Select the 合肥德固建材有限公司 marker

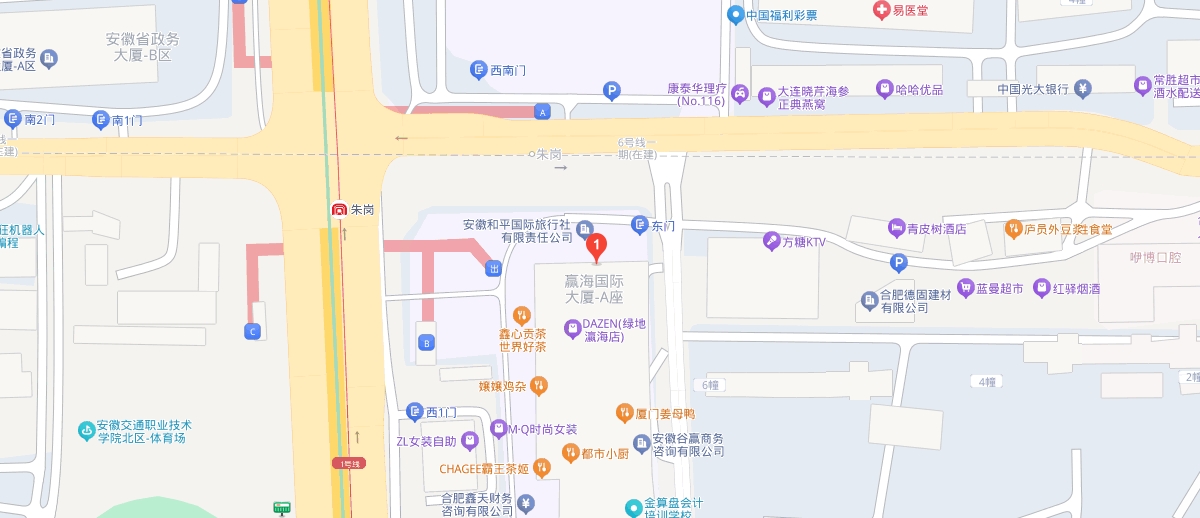870,300
